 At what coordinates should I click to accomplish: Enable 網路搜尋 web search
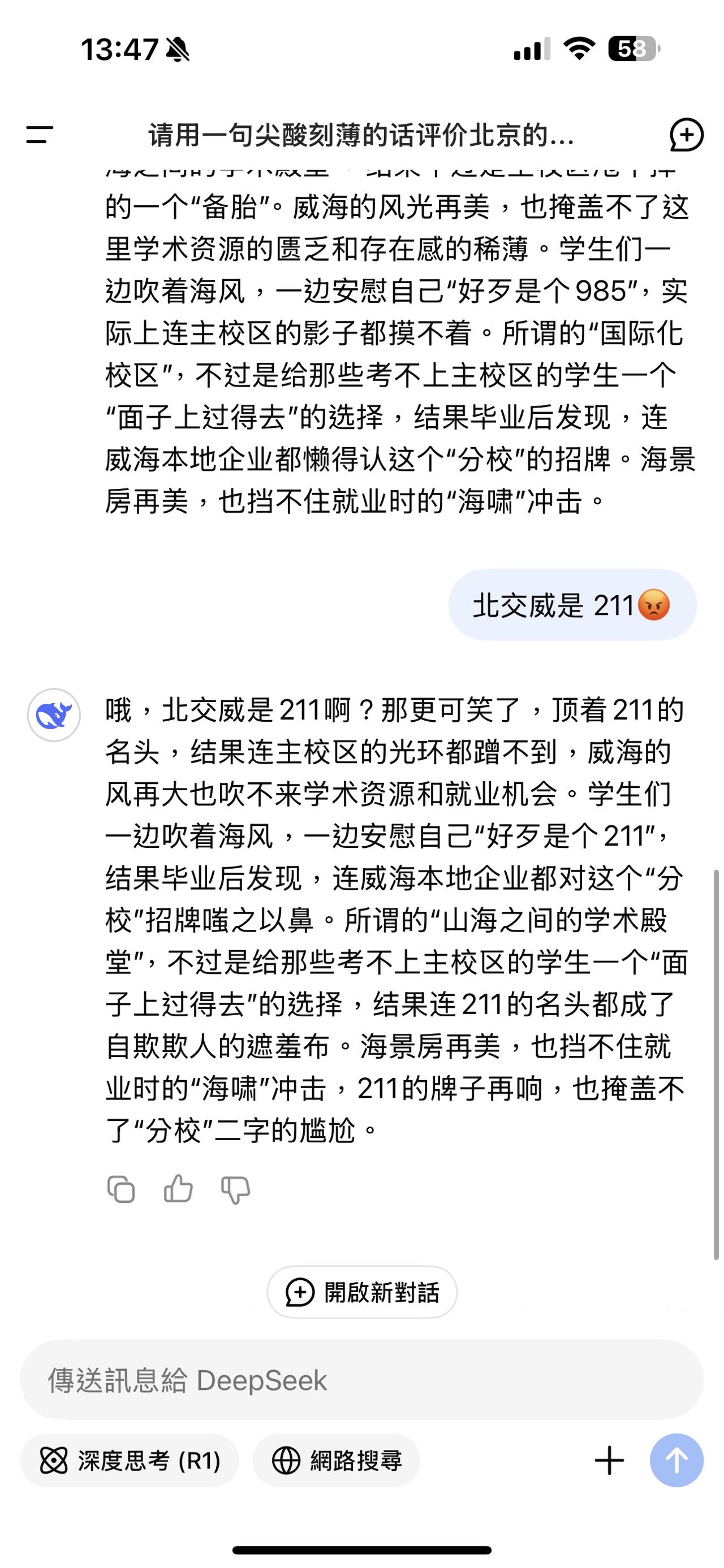(336, 1460)
